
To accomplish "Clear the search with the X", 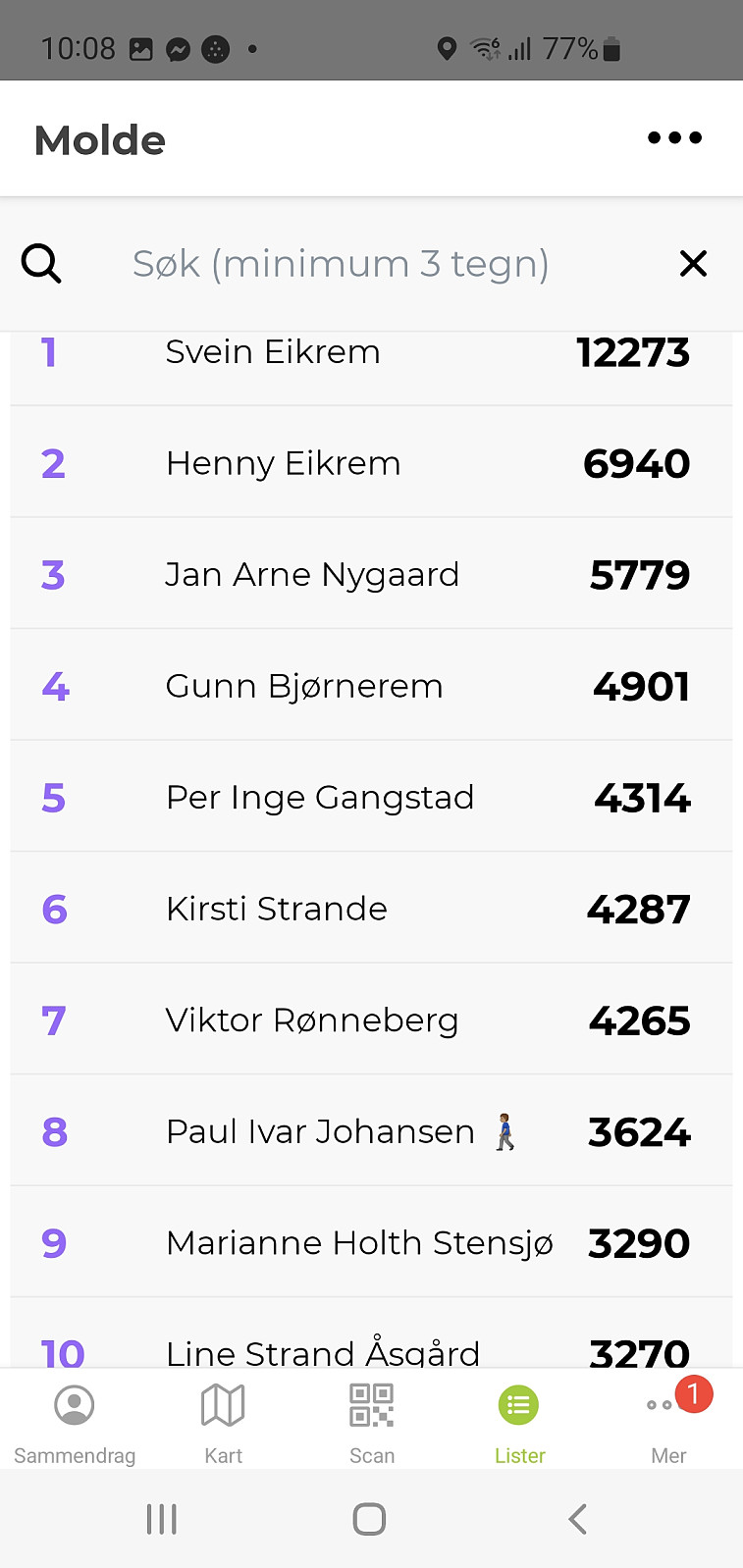I will tap(693, 264).
